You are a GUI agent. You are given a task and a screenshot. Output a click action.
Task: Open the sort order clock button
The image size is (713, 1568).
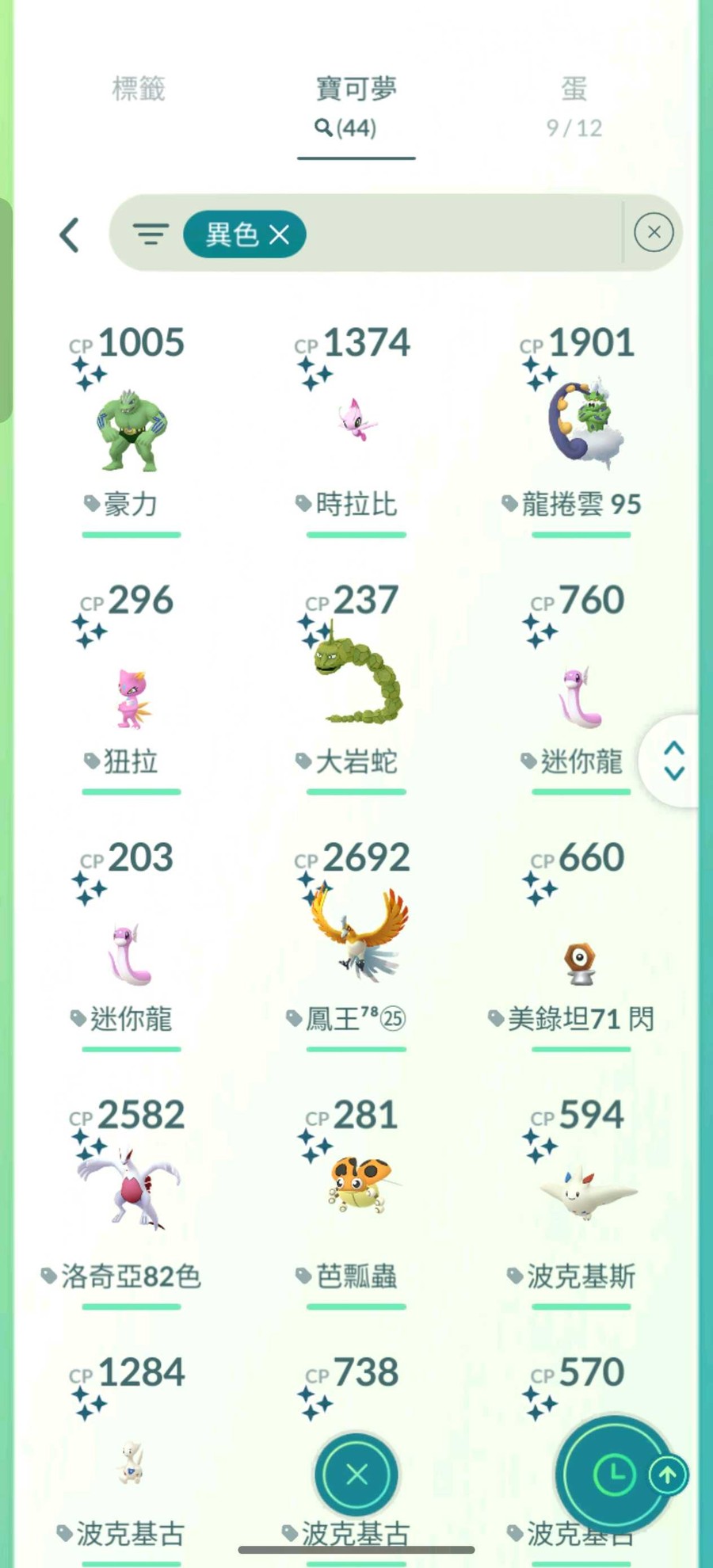(x=614, y=1475)
